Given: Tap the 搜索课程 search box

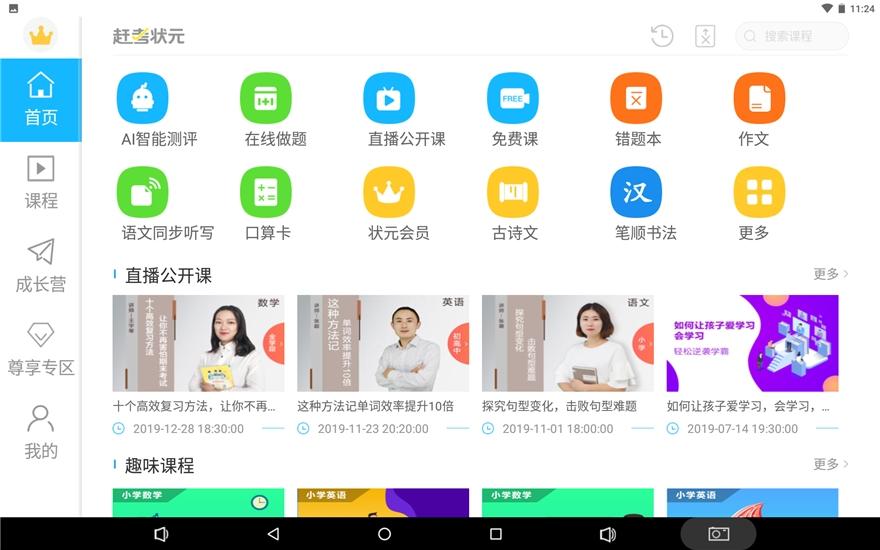Looking at the screenshot, I should (x=792, y=36).
